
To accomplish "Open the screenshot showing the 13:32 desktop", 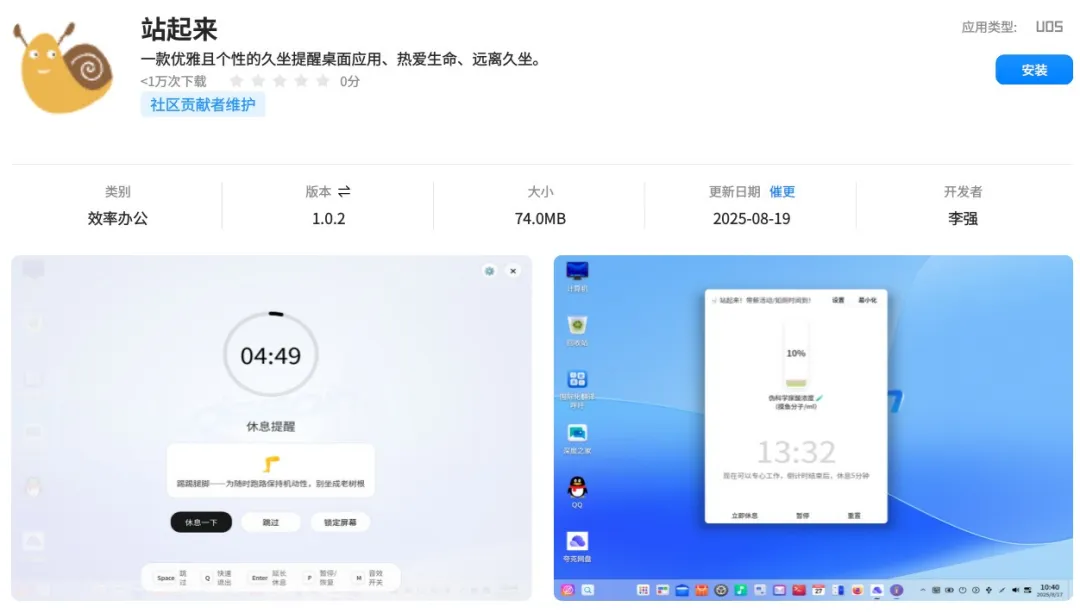I will coord(812,427).
